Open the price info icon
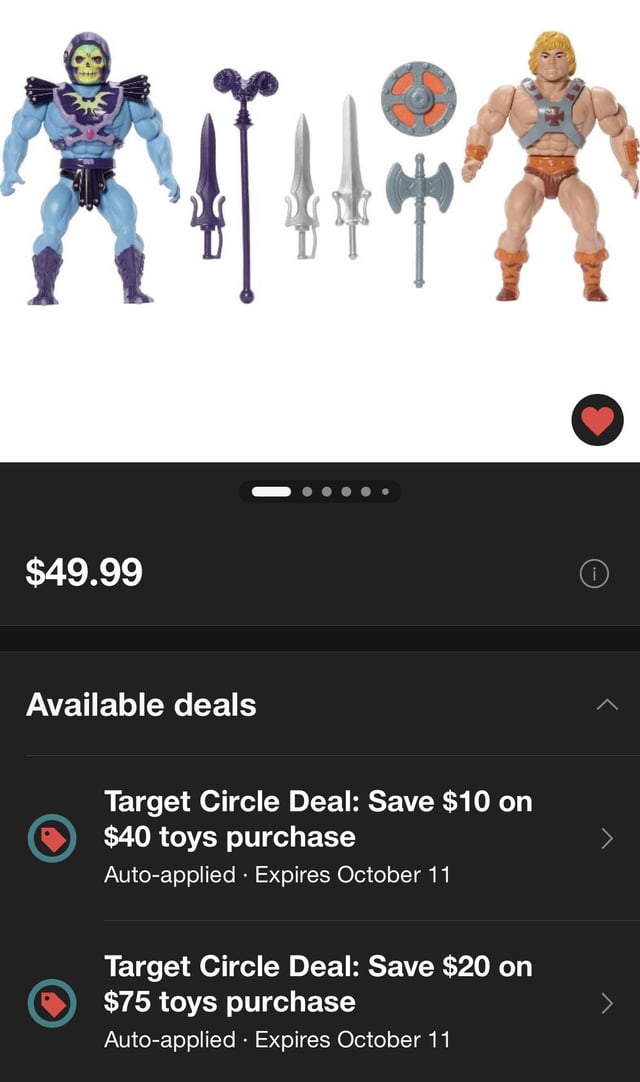Viewport: 640px width, 1082px height. (x=593, y=574)
